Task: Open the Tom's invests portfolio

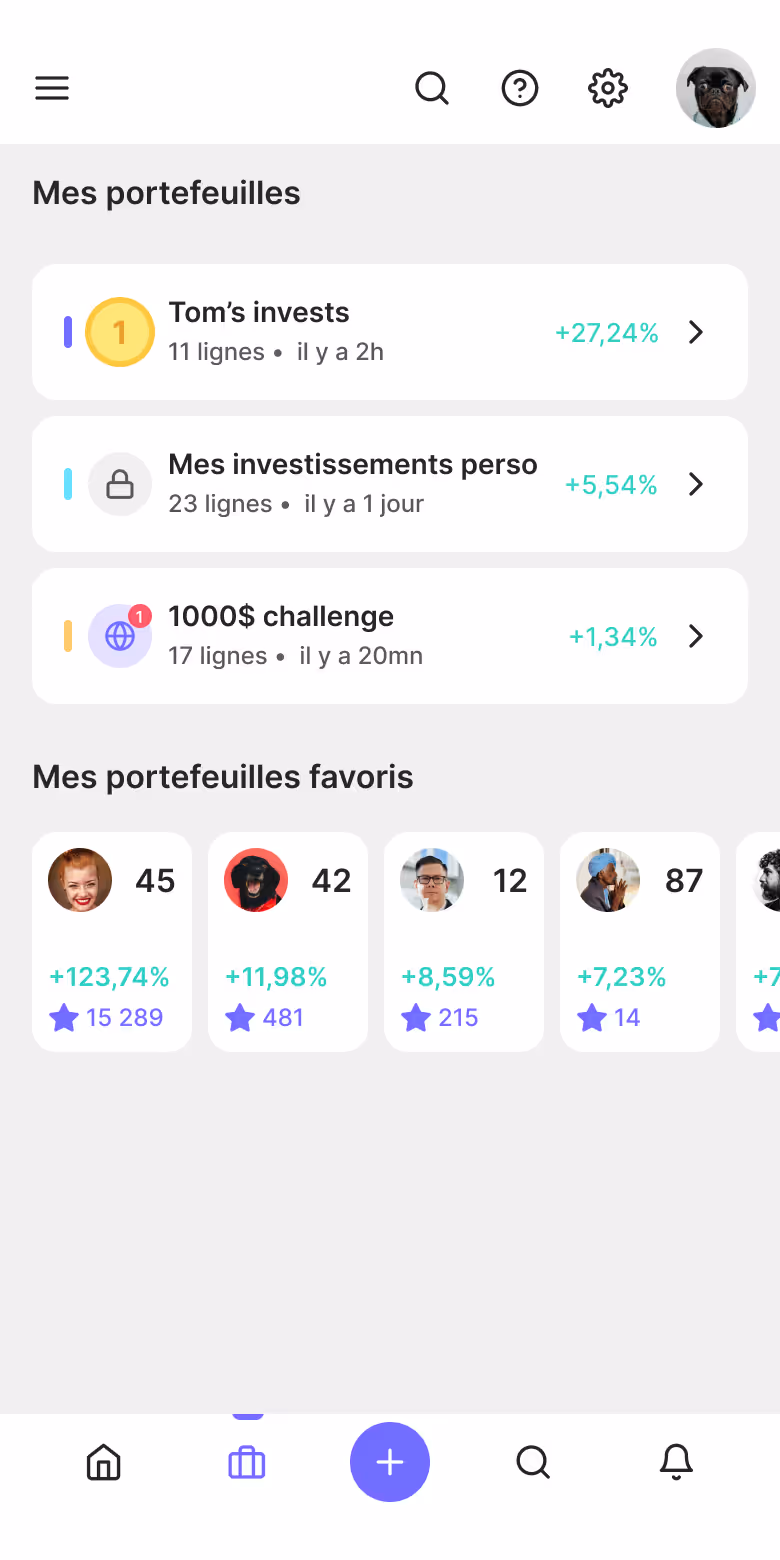Action: pyautogui.click(x=390, y=332)
